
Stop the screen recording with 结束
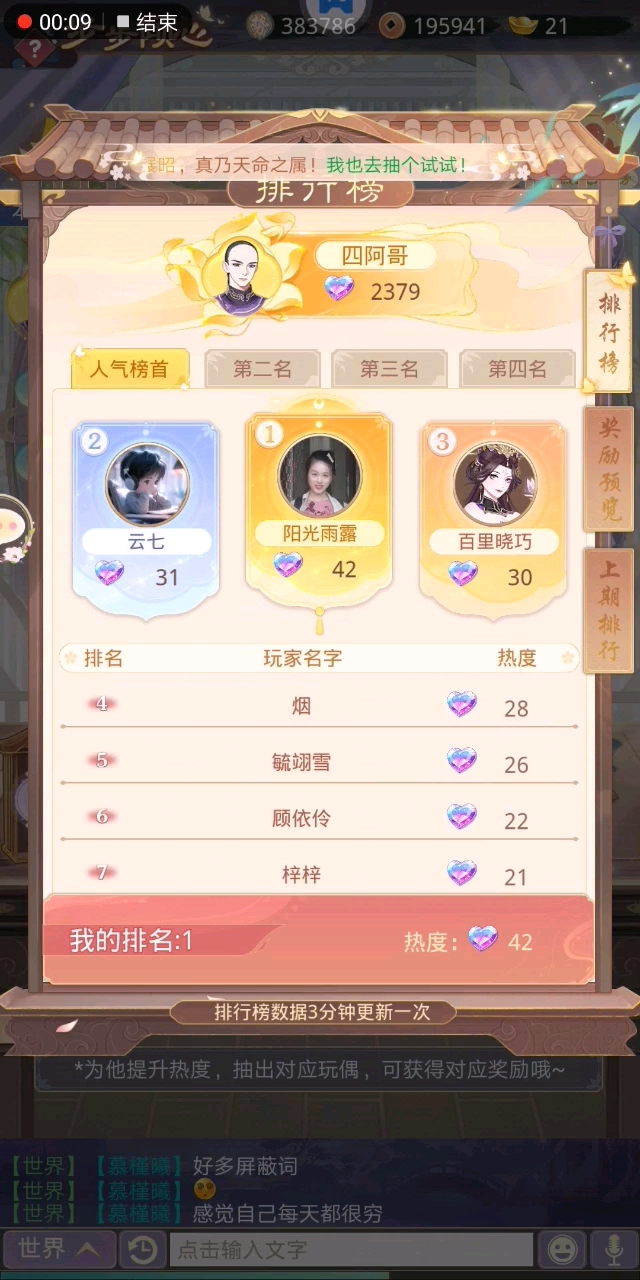point(146,22)
